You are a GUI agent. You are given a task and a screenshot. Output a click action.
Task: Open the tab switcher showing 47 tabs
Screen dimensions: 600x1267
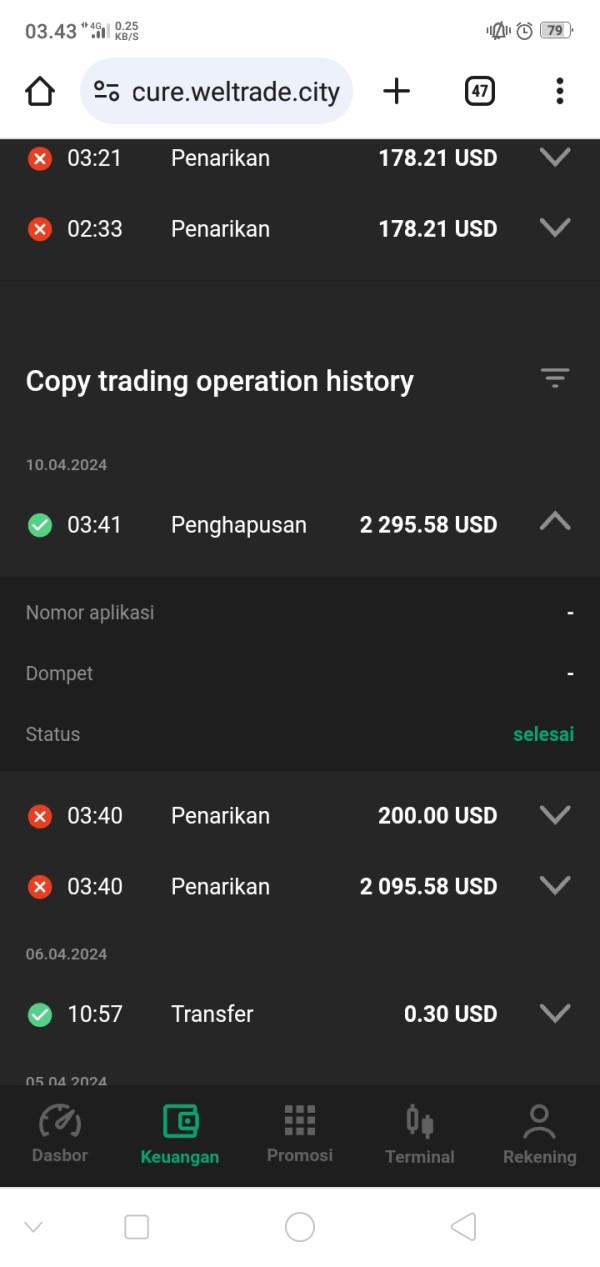tap(480, 91)
